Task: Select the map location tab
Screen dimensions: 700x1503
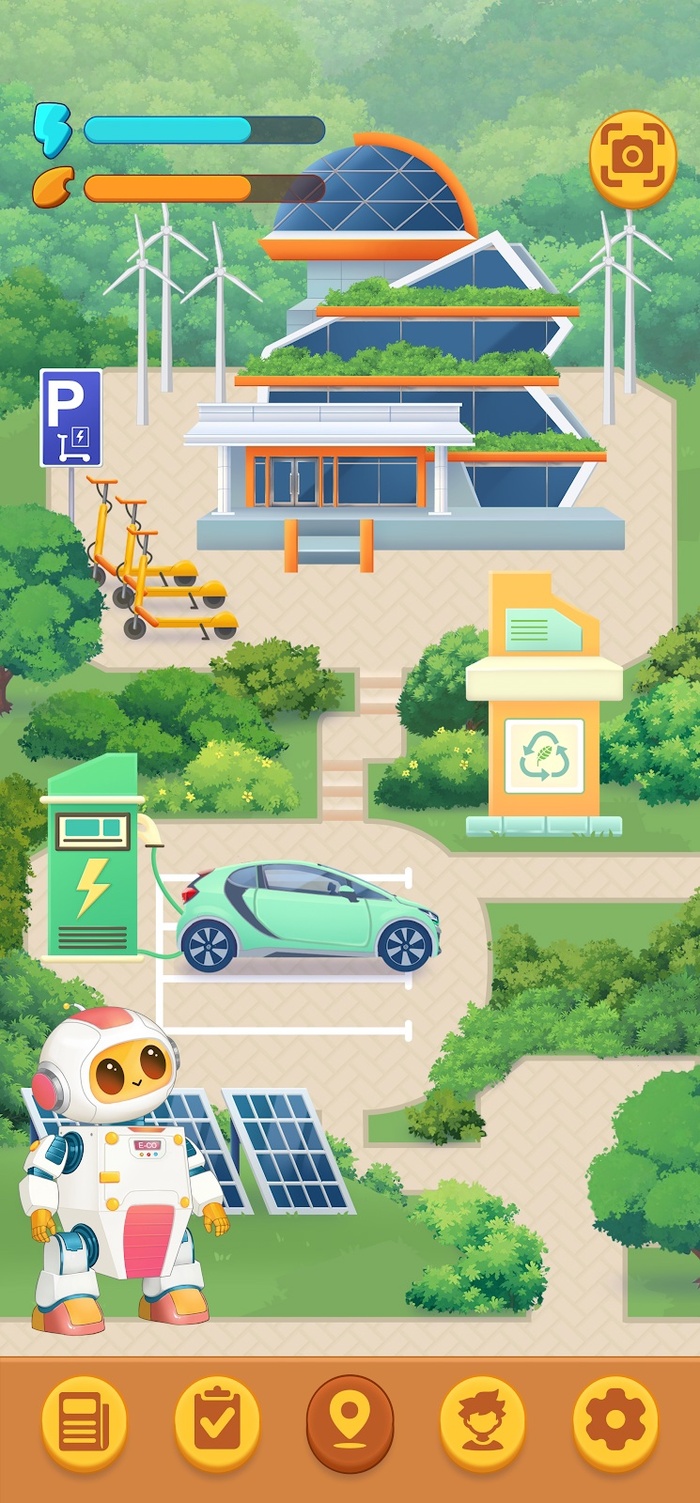Action: (350, 1422)
